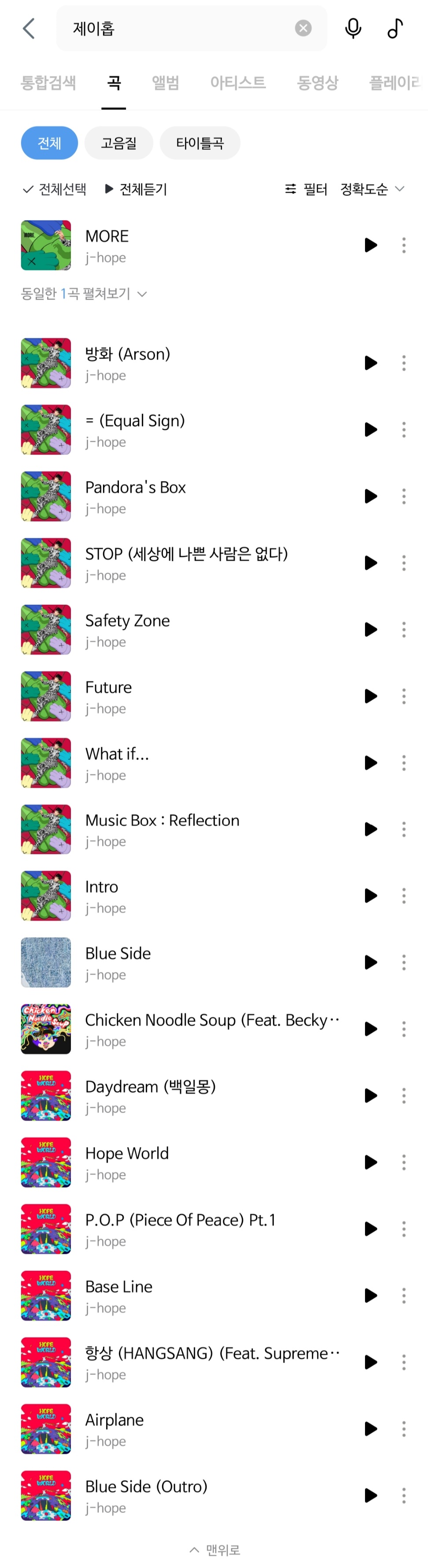Select the 타이틀곡 filter chip

tap(199, 143)
